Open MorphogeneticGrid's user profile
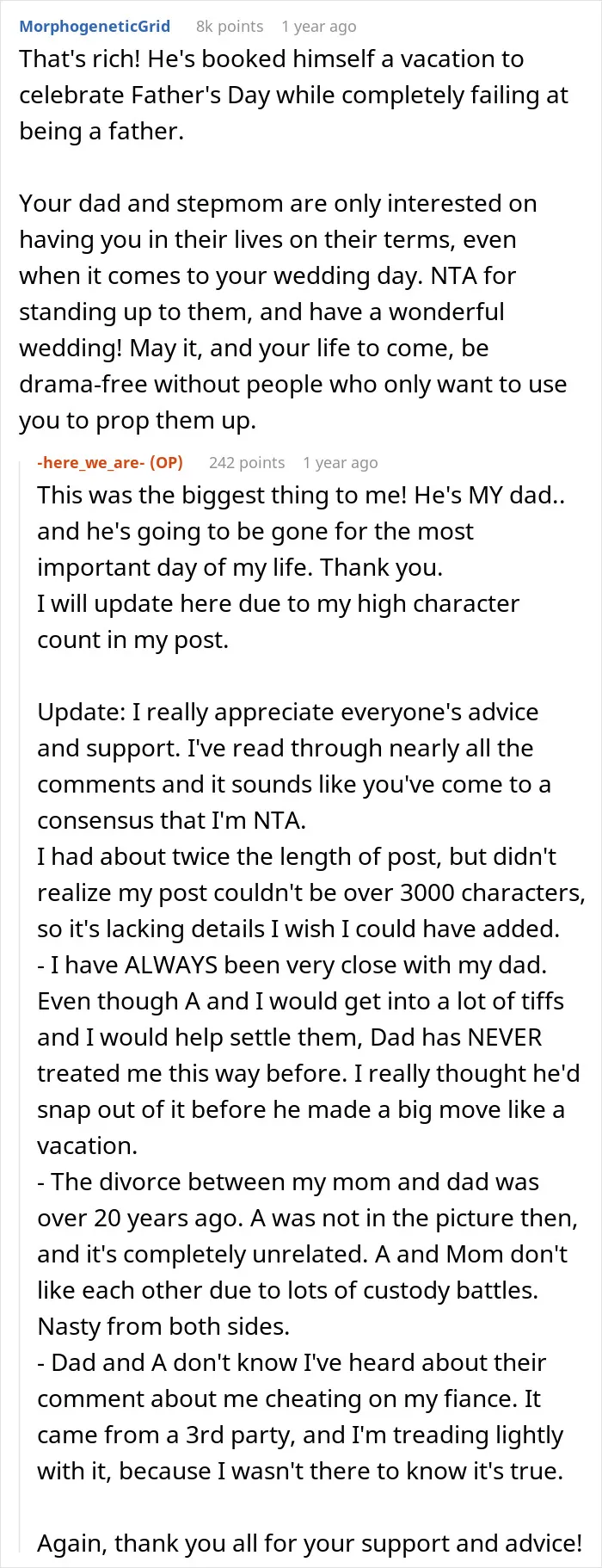Screen dimensions: 602x1568 pos(95,27)
